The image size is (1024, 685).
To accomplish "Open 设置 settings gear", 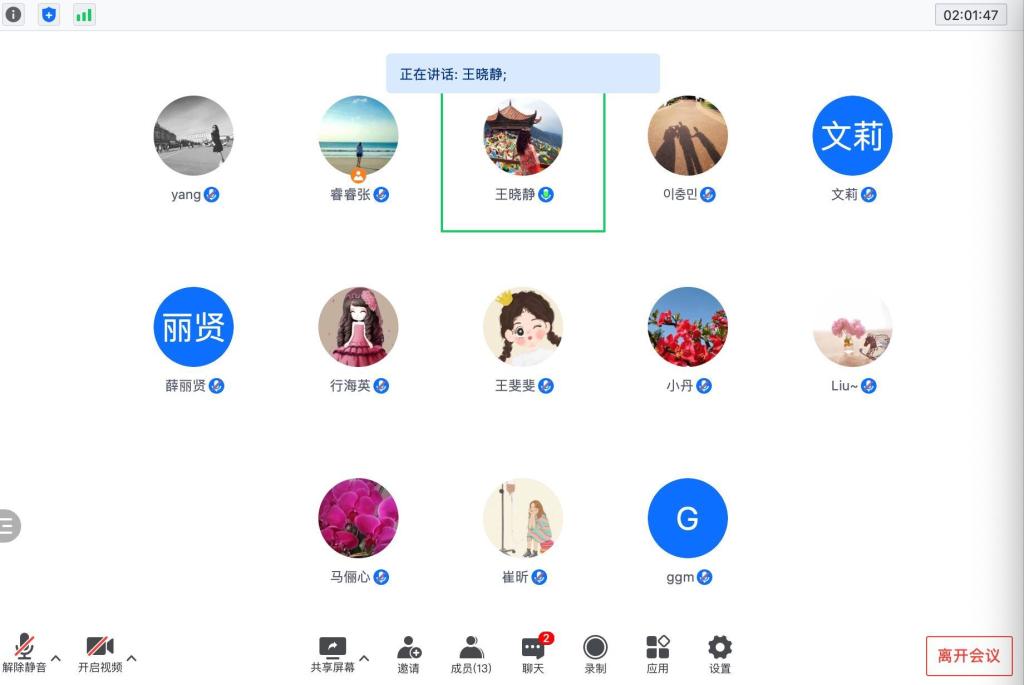I will [x=720, y=653].
